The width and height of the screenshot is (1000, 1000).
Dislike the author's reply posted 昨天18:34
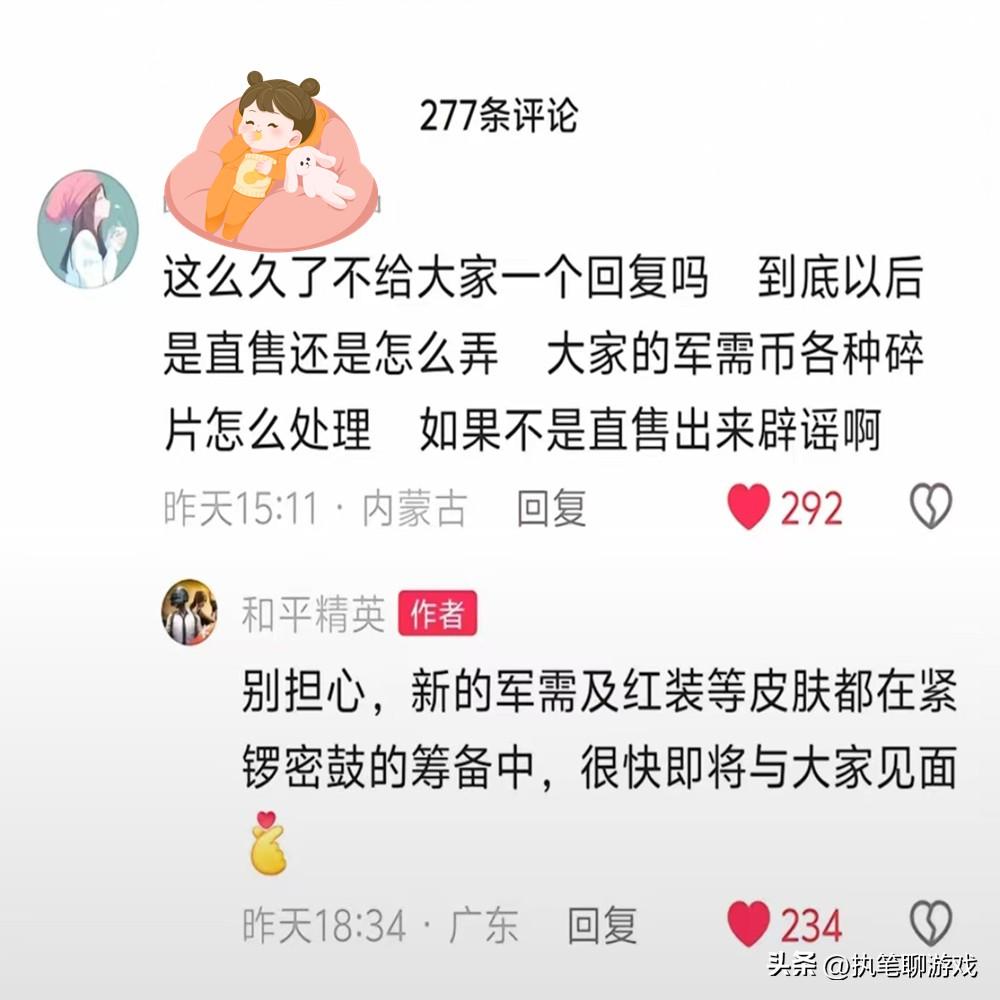coord(930,924)
